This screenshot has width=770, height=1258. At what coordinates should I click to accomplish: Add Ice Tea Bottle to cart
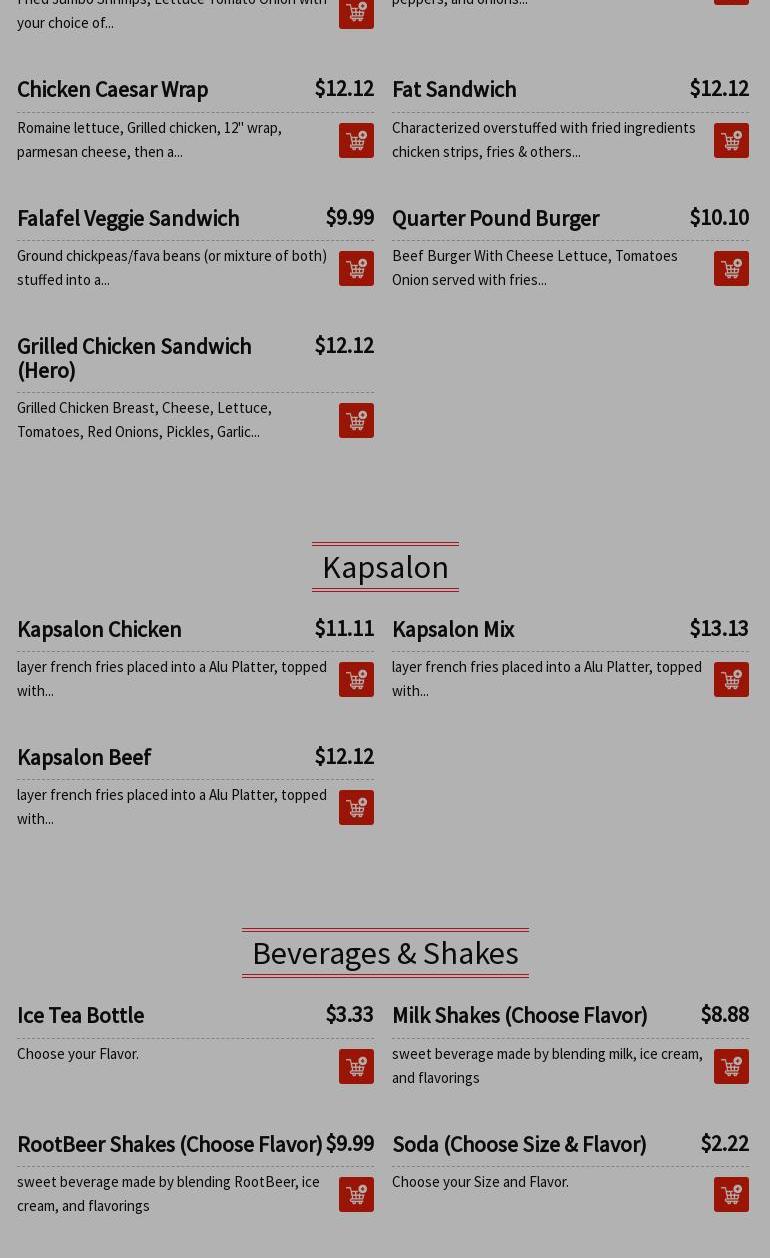pyautogui.click(x=356, y=1067)
